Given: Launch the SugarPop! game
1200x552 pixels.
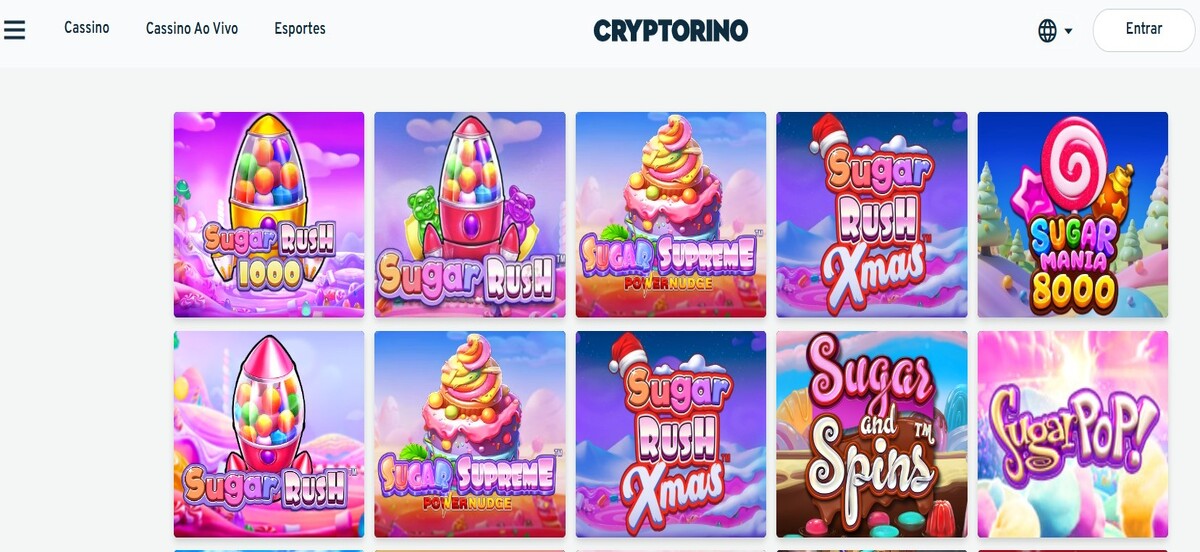Looking at the screenshot, I should 1072,434.
